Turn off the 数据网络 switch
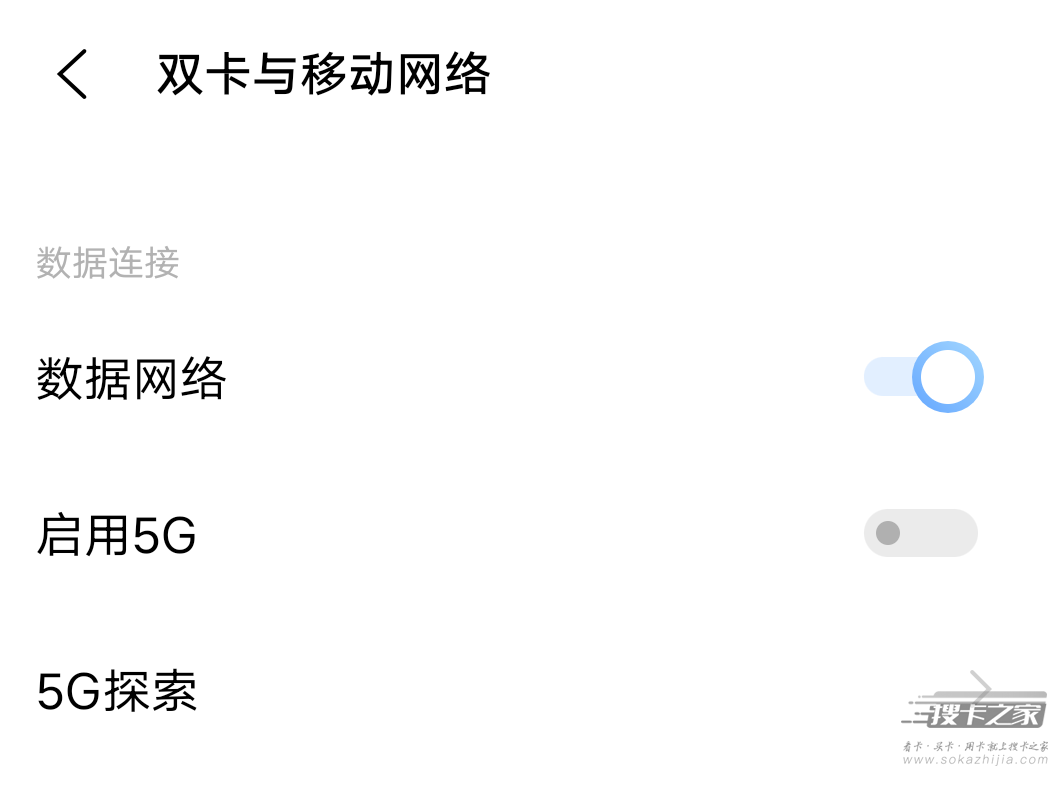The image size is (1055, 798). (922, 377)
